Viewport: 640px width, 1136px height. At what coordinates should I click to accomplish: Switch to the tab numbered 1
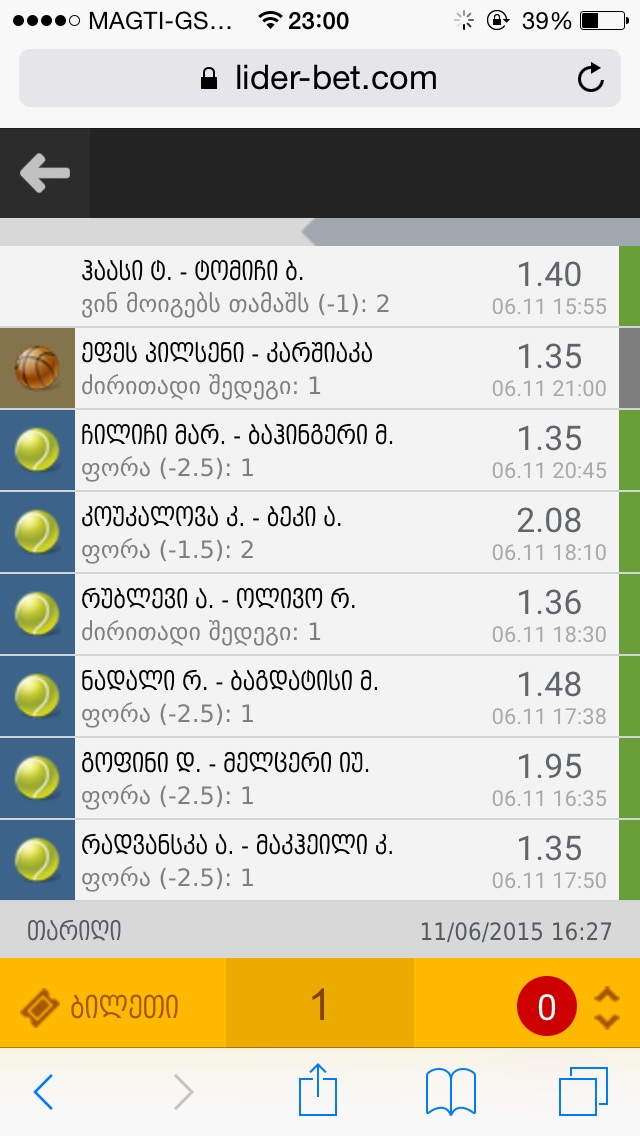click(319, 1005)
